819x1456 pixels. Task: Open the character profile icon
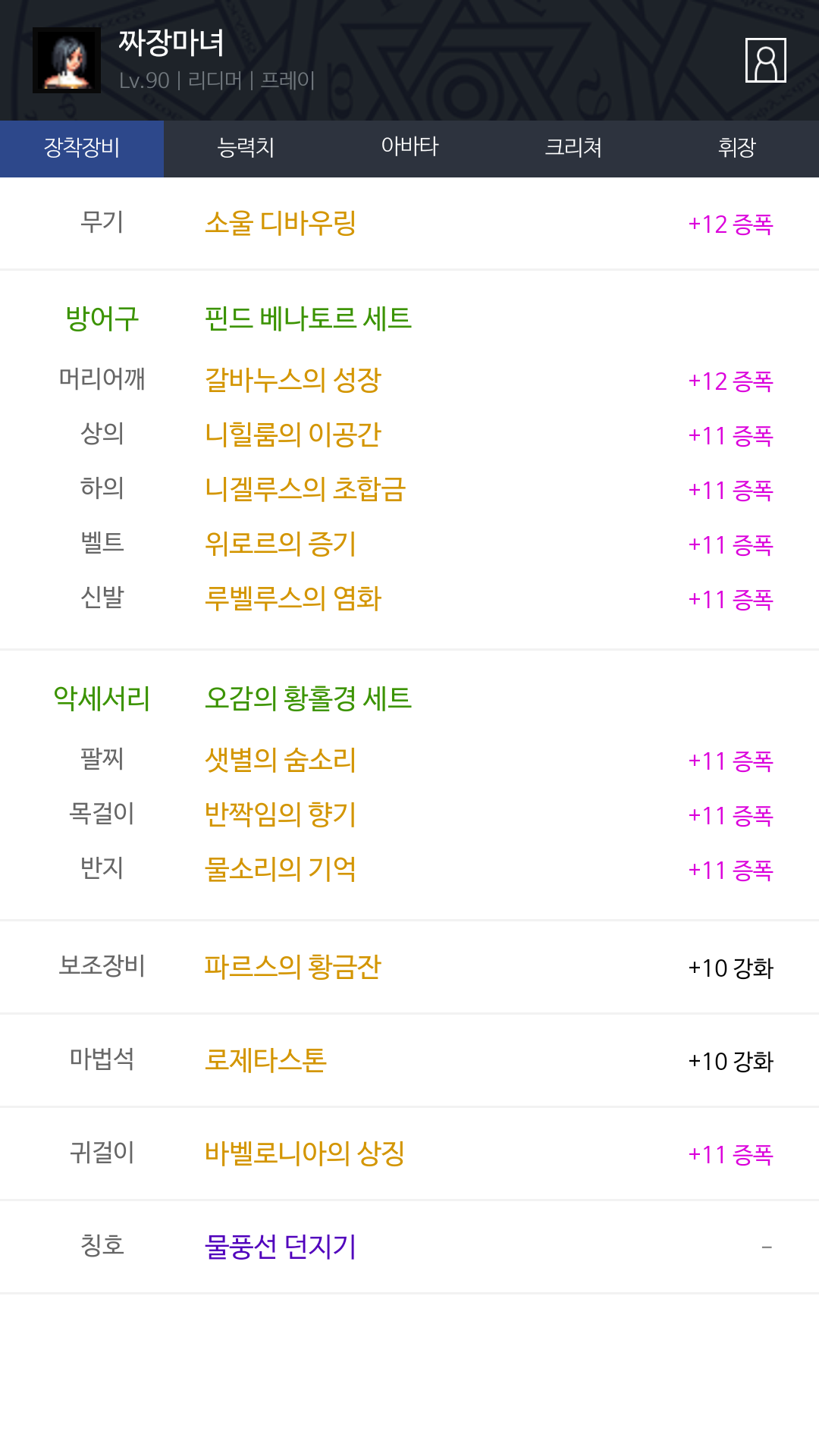pyautogui.click(x=765, y=60)
